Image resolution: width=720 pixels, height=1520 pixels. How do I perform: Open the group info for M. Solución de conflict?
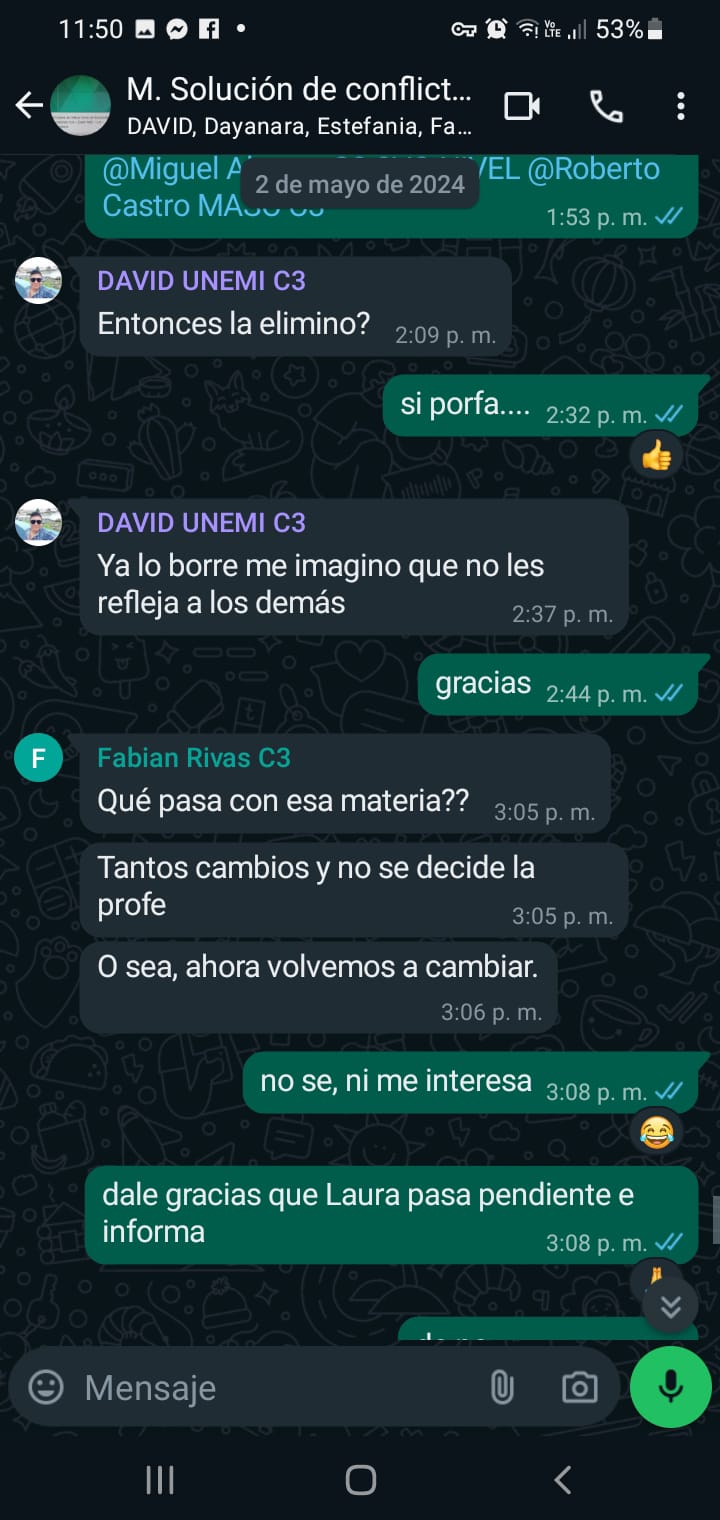click(x=299, y=105)
